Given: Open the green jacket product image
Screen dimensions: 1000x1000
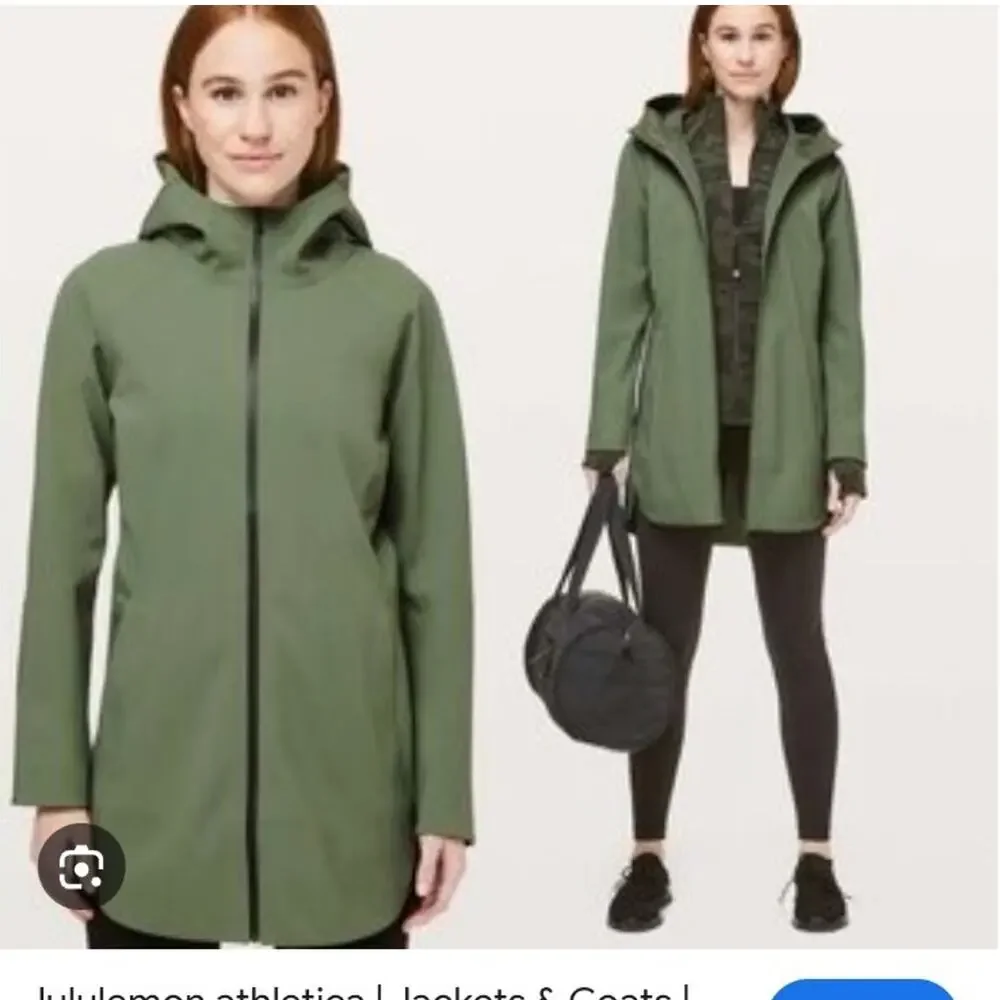Looking at the screenshot, I should 500,450.
